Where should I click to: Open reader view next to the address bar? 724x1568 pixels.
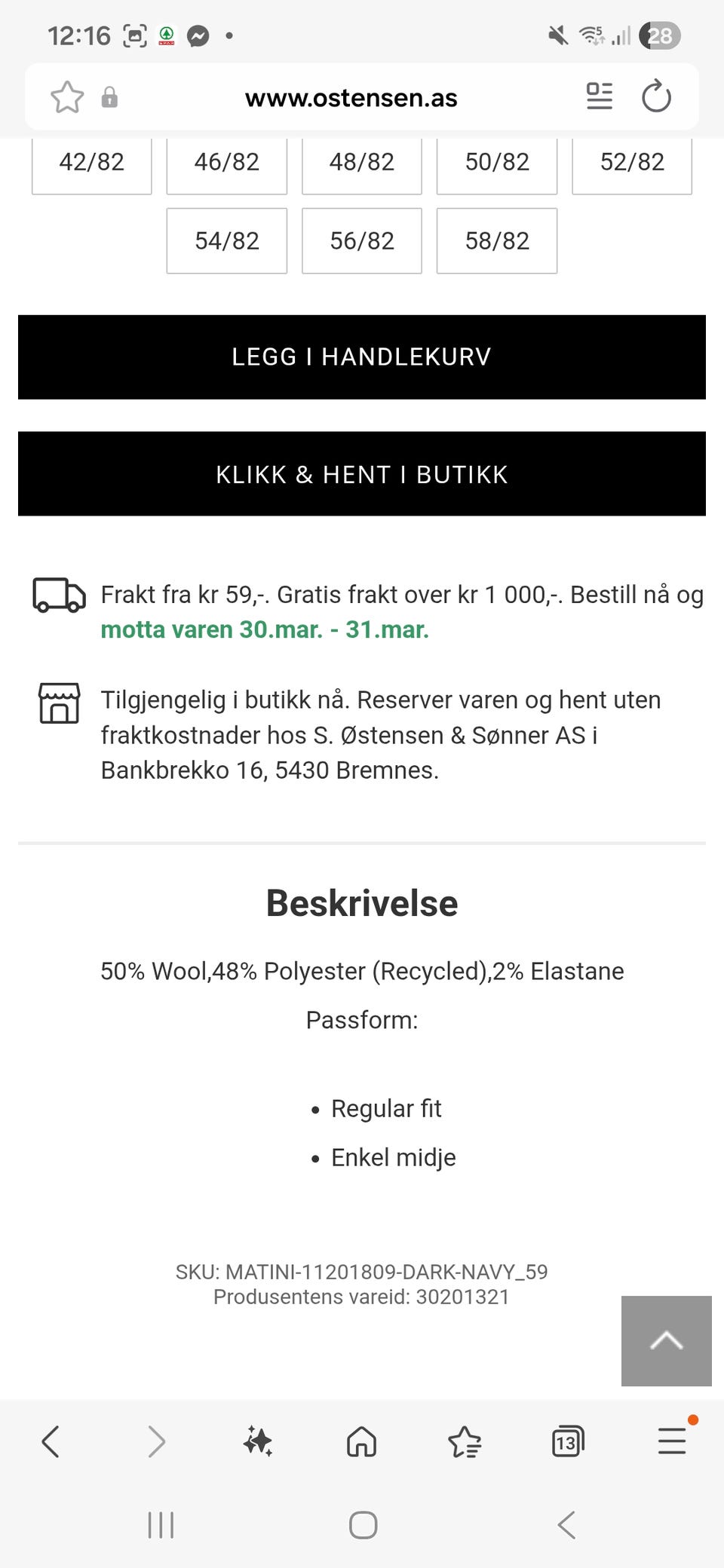[598, 96]
